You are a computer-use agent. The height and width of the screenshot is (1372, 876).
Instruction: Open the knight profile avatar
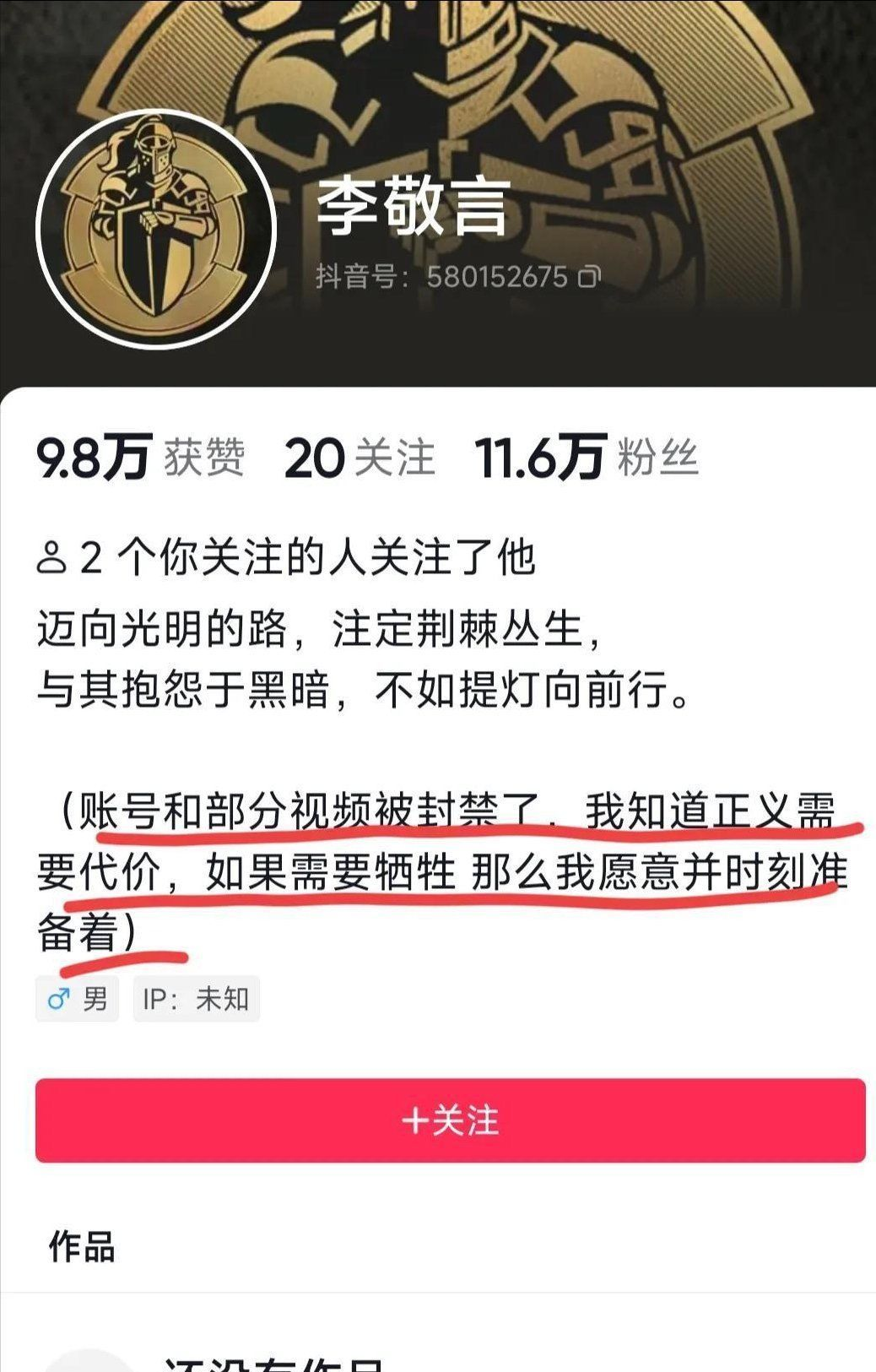[157, 227]
